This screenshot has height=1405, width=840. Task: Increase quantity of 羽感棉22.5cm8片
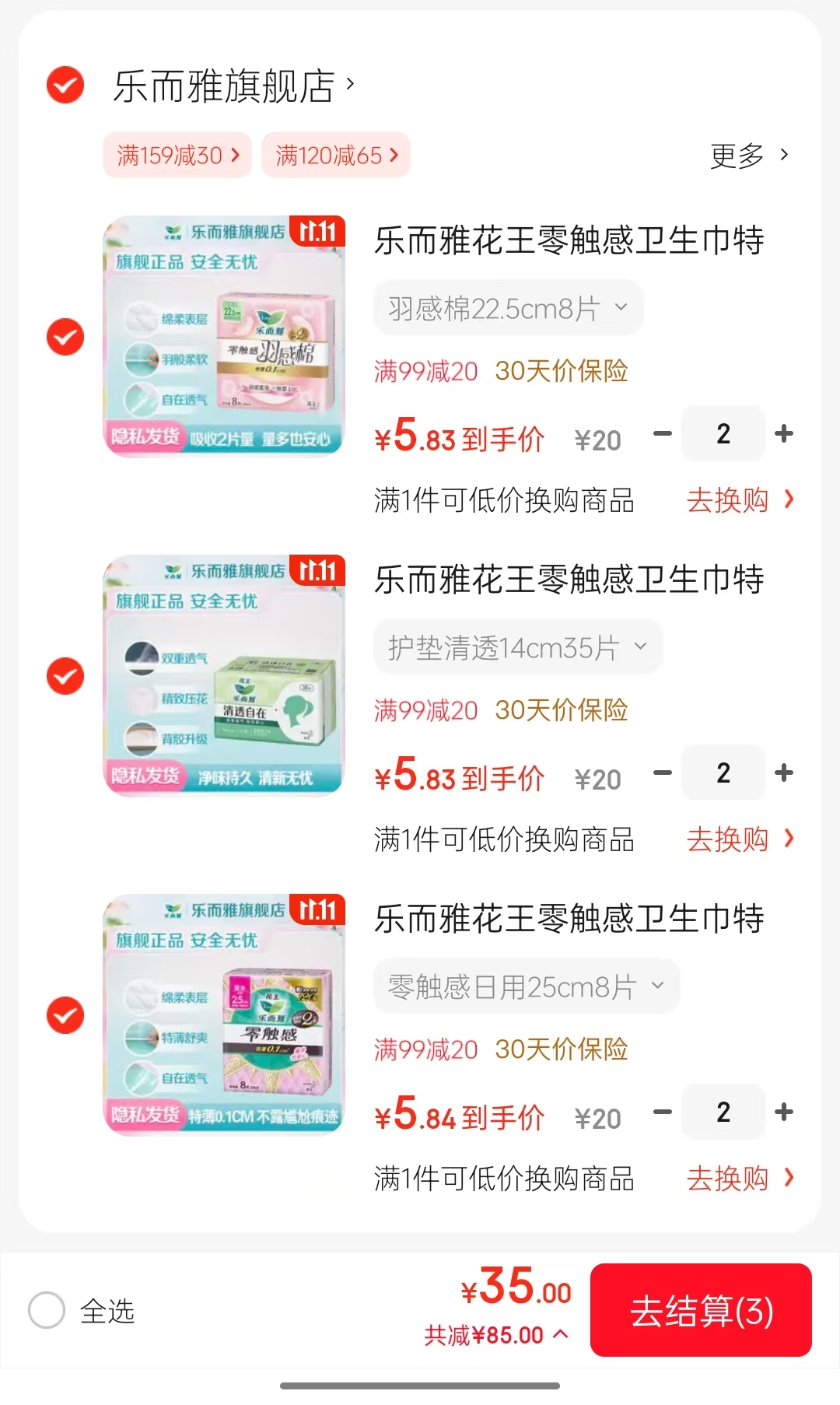pyautogui.click(x=784, y=433)
